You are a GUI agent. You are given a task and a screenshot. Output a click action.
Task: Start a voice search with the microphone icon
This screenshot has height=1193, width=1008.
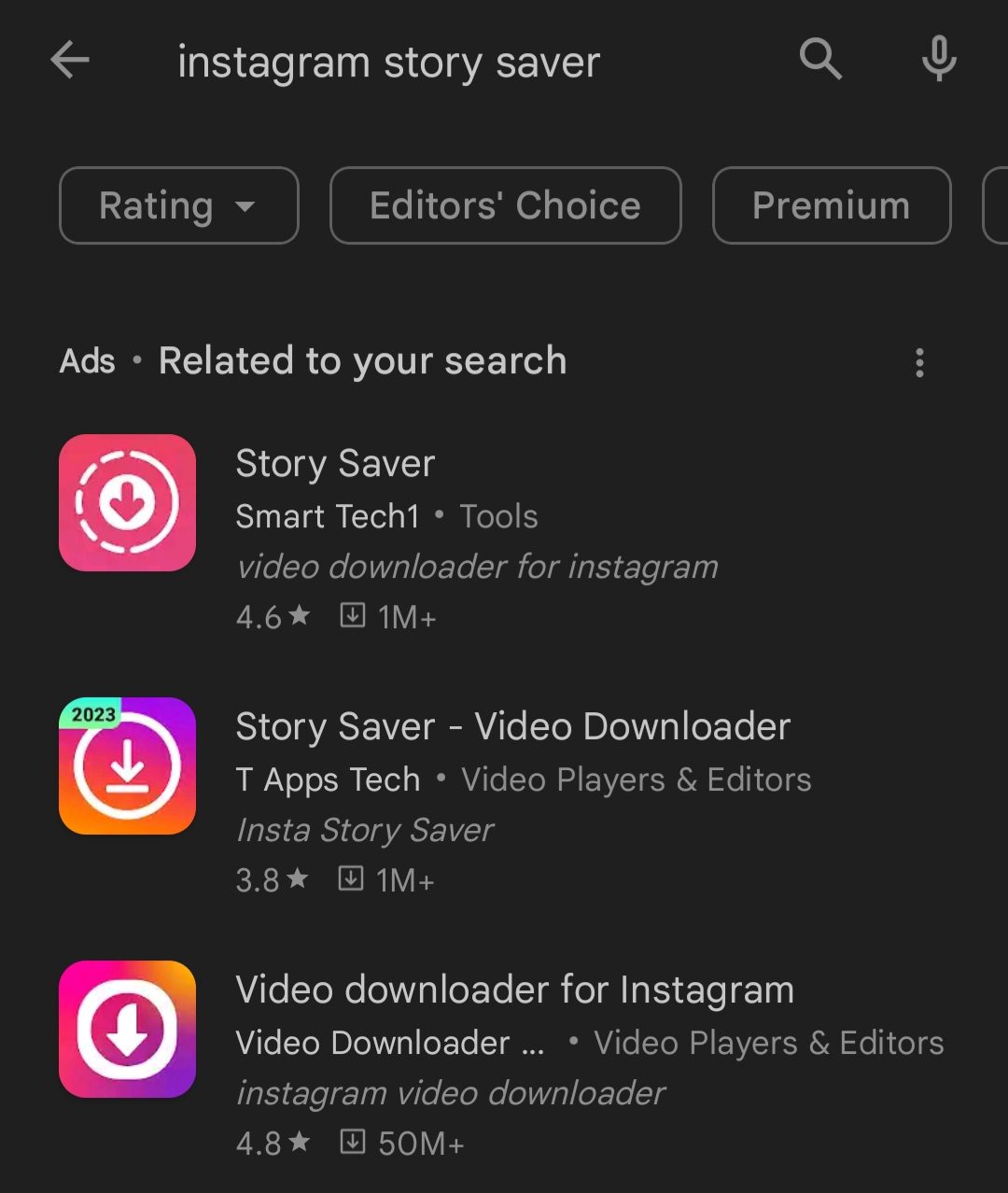tap(938, 60)
